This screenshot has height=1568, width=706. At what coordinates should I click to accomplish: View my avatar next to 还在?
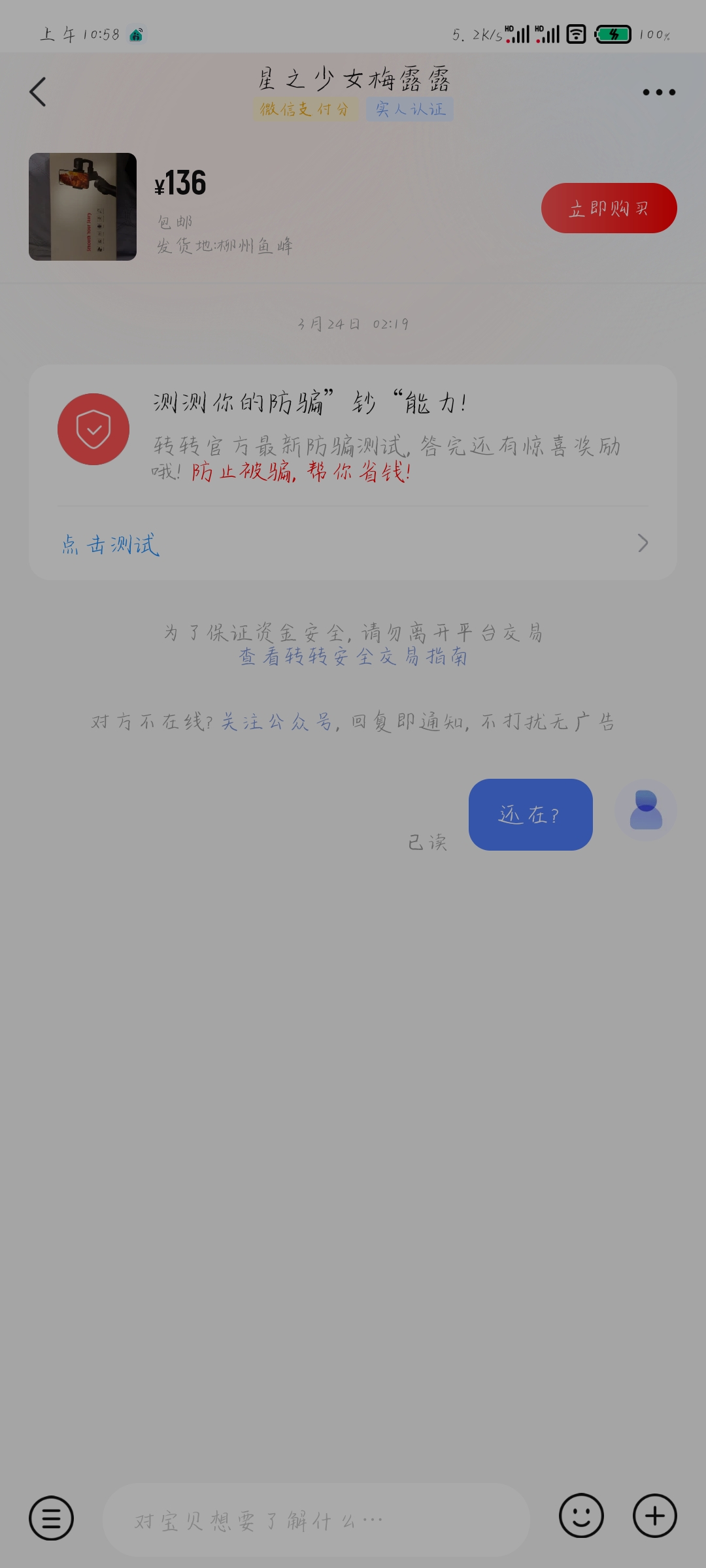coord(646,810)
